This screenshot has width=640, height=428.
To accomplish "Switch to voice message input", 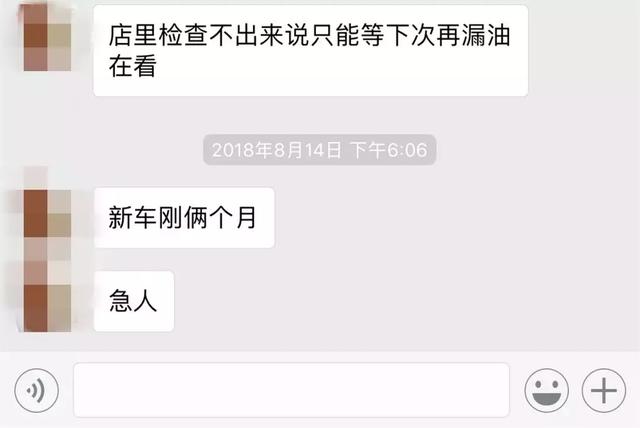I will coord(37,391).
